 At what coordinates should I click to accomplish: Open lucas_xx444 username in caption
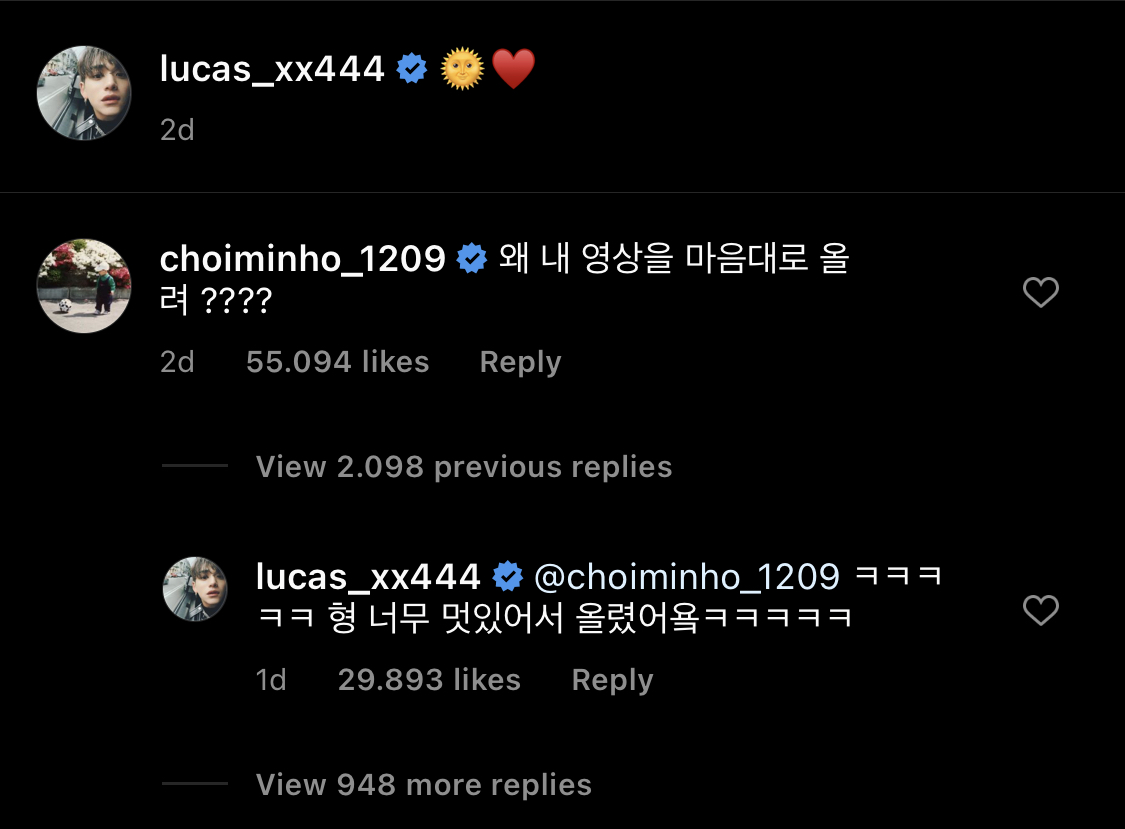[272, 69]
